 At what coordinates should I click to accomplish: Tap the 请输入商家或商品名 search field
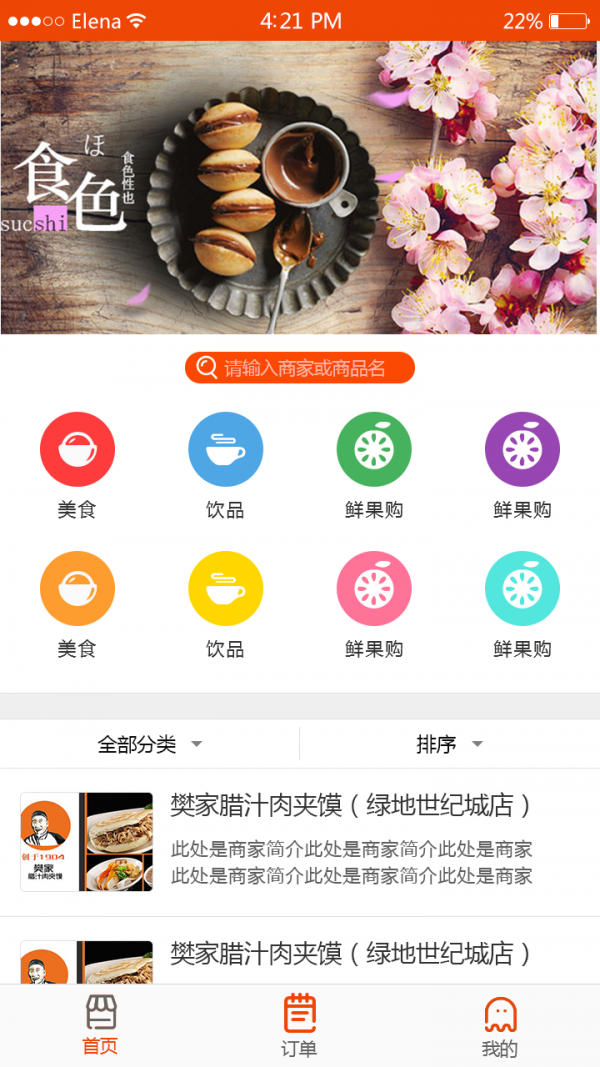coord(300,367)
